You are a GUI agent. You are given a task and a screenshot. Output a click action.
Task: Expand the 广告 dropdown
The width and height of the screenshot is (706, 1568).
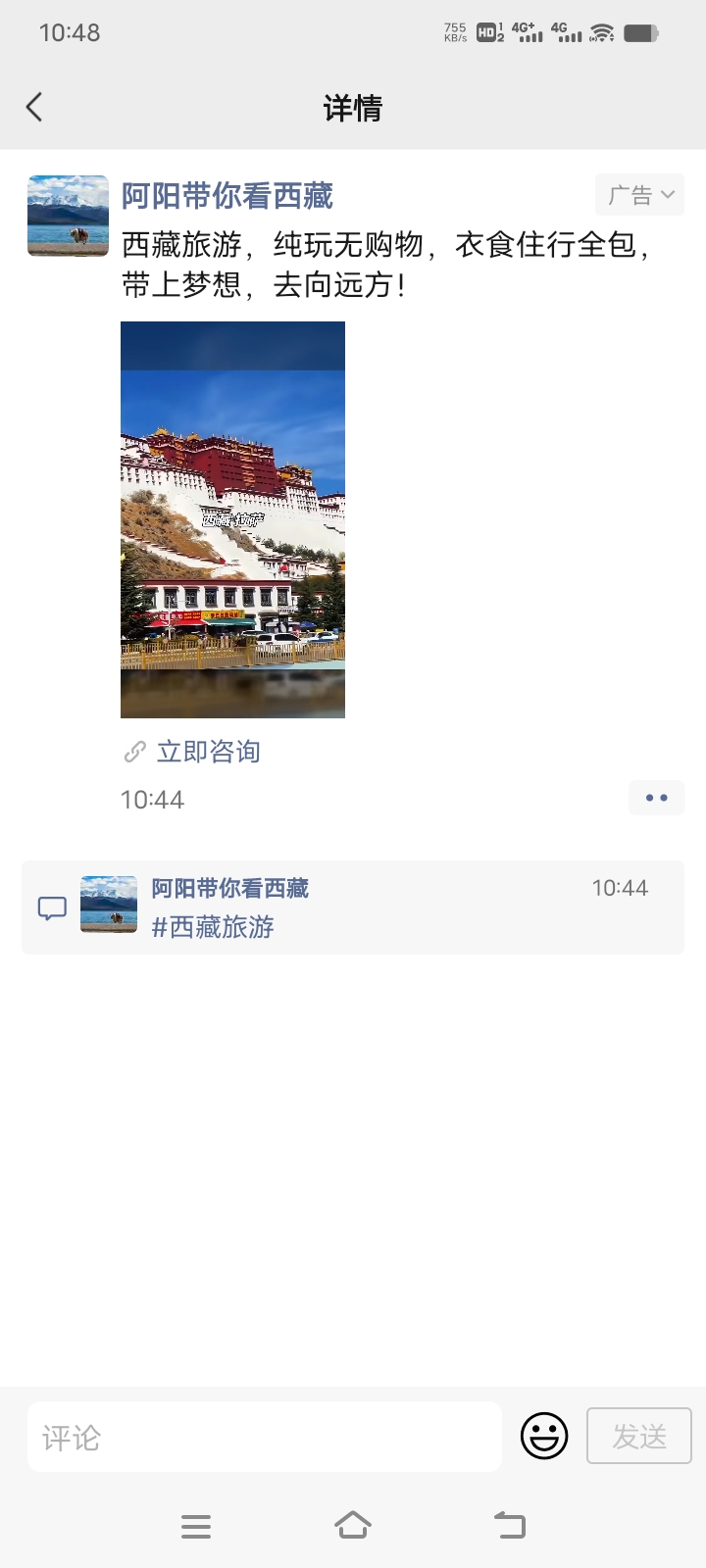[x=639, y=195]
